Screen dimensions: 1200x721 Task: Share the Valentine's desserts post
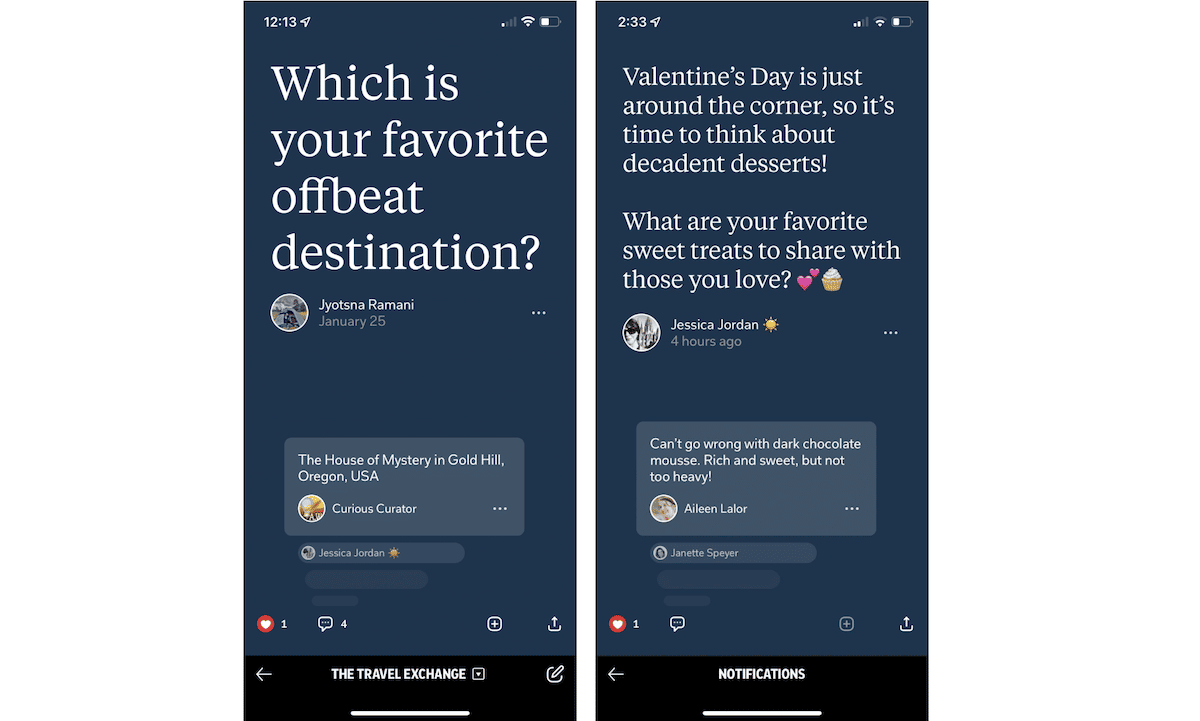[x=907, y=624]
